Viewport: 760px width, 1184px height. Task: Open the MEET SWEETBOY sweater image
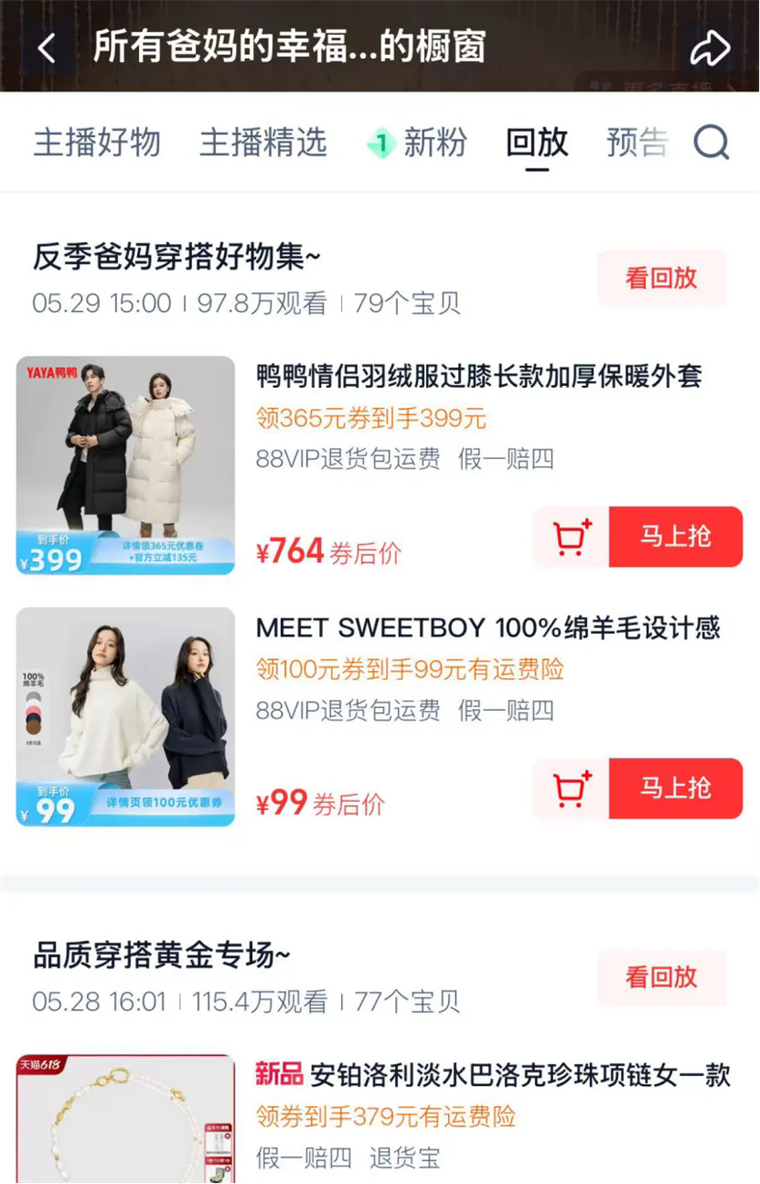(126, 716)
